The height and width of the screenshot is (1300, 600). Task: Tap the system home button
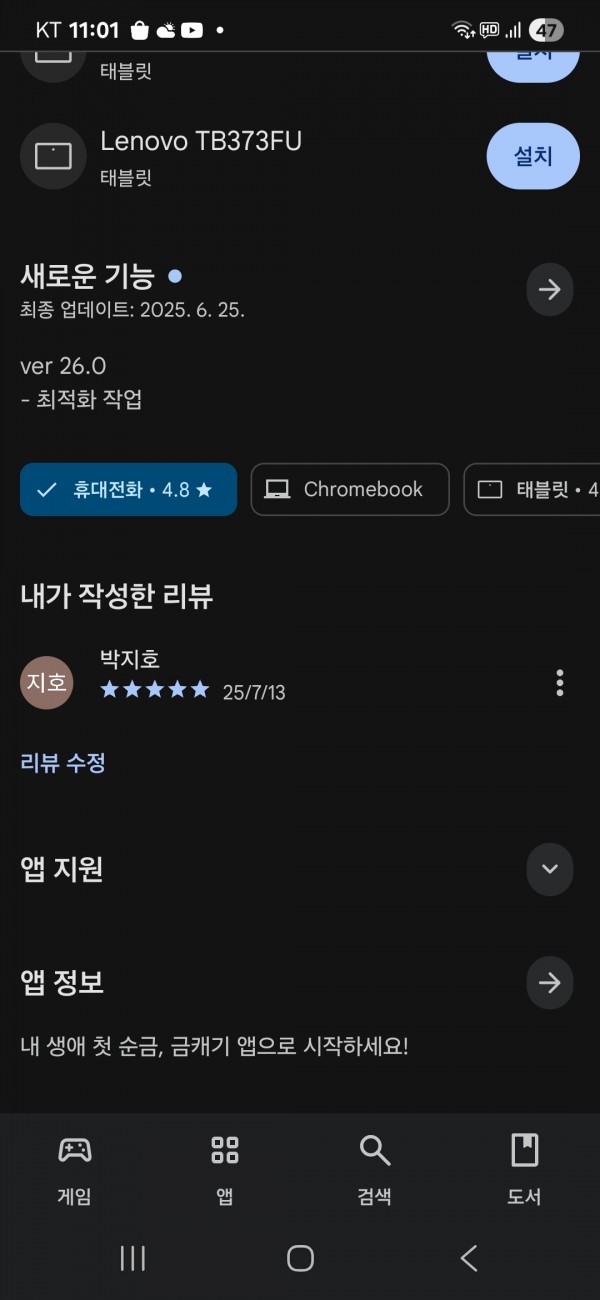300,1258
